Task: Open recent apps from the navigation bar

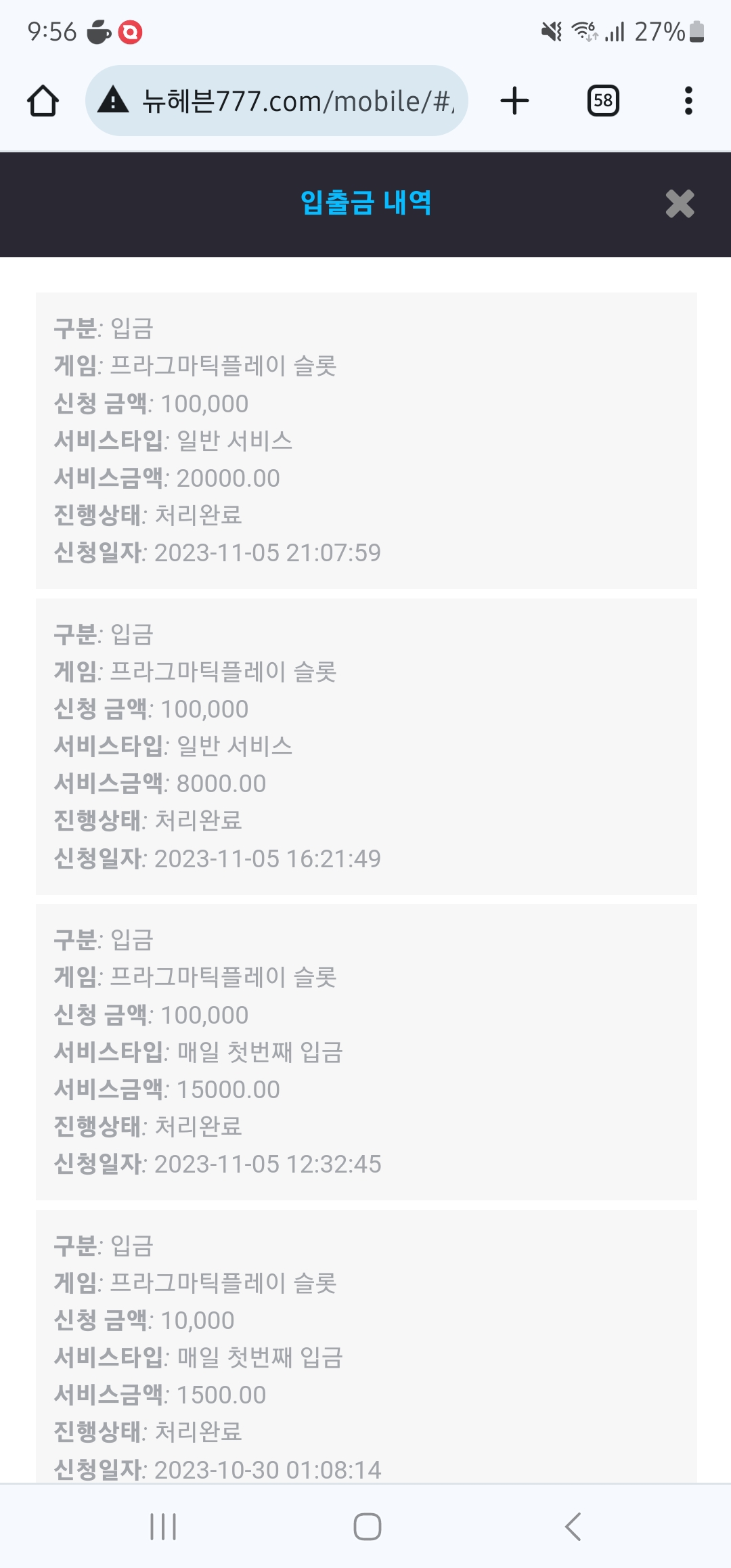Action: pos(163,1526)
